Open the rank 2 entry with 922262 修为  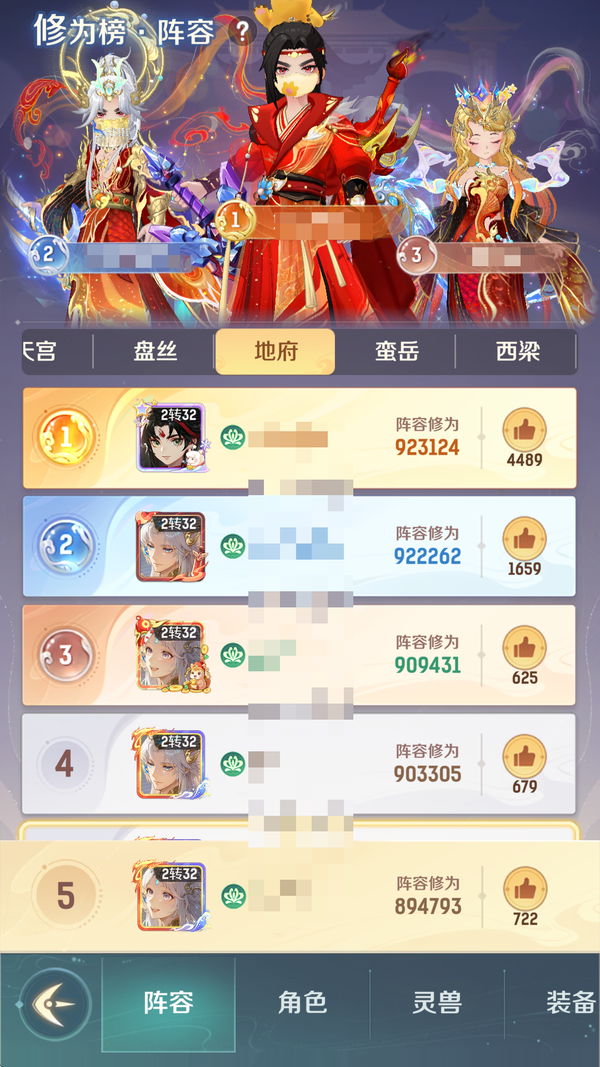(x=300, y=547)
